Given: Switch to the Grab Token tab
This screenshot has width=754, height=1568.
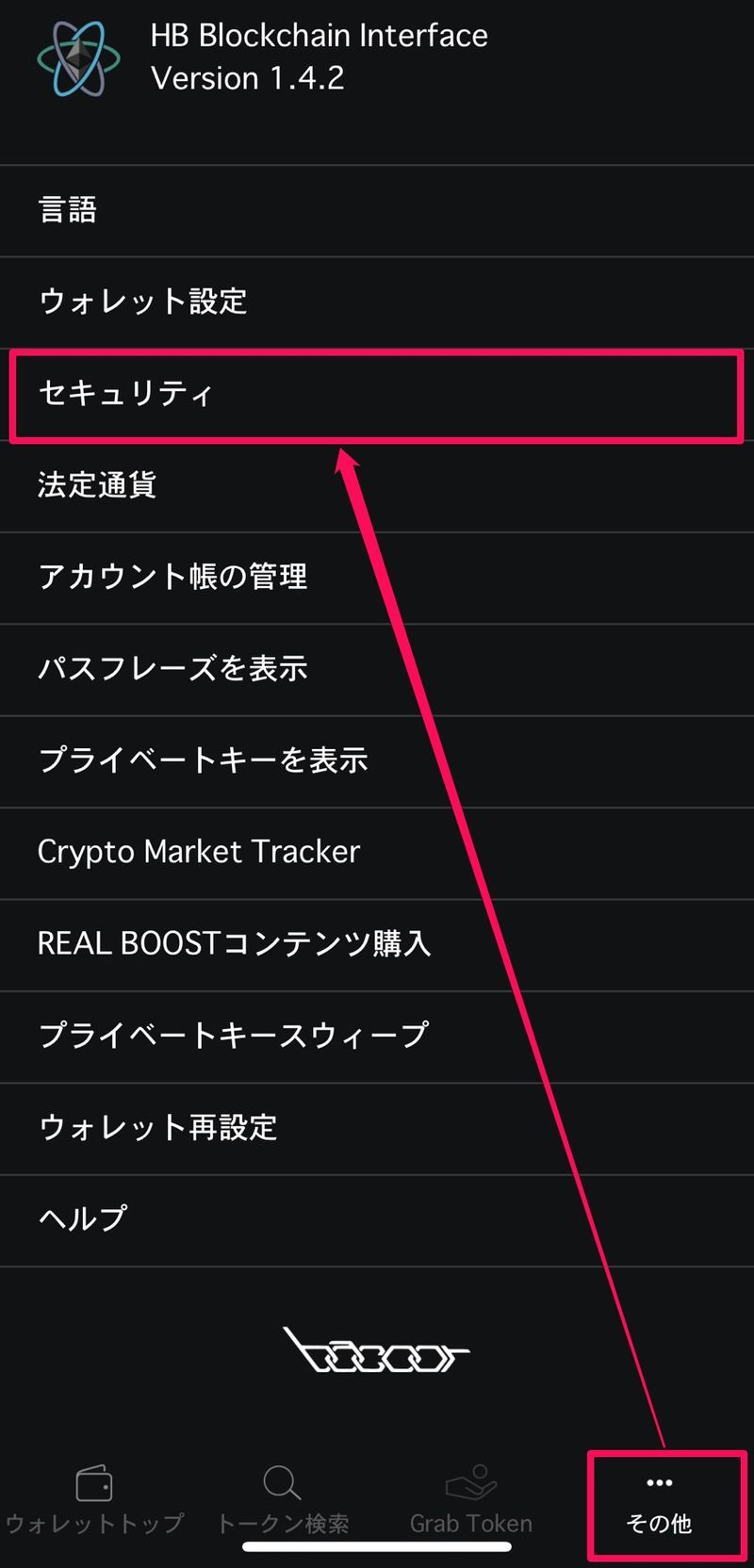Looking at the screenshot, I should (x=471, y=1500).
